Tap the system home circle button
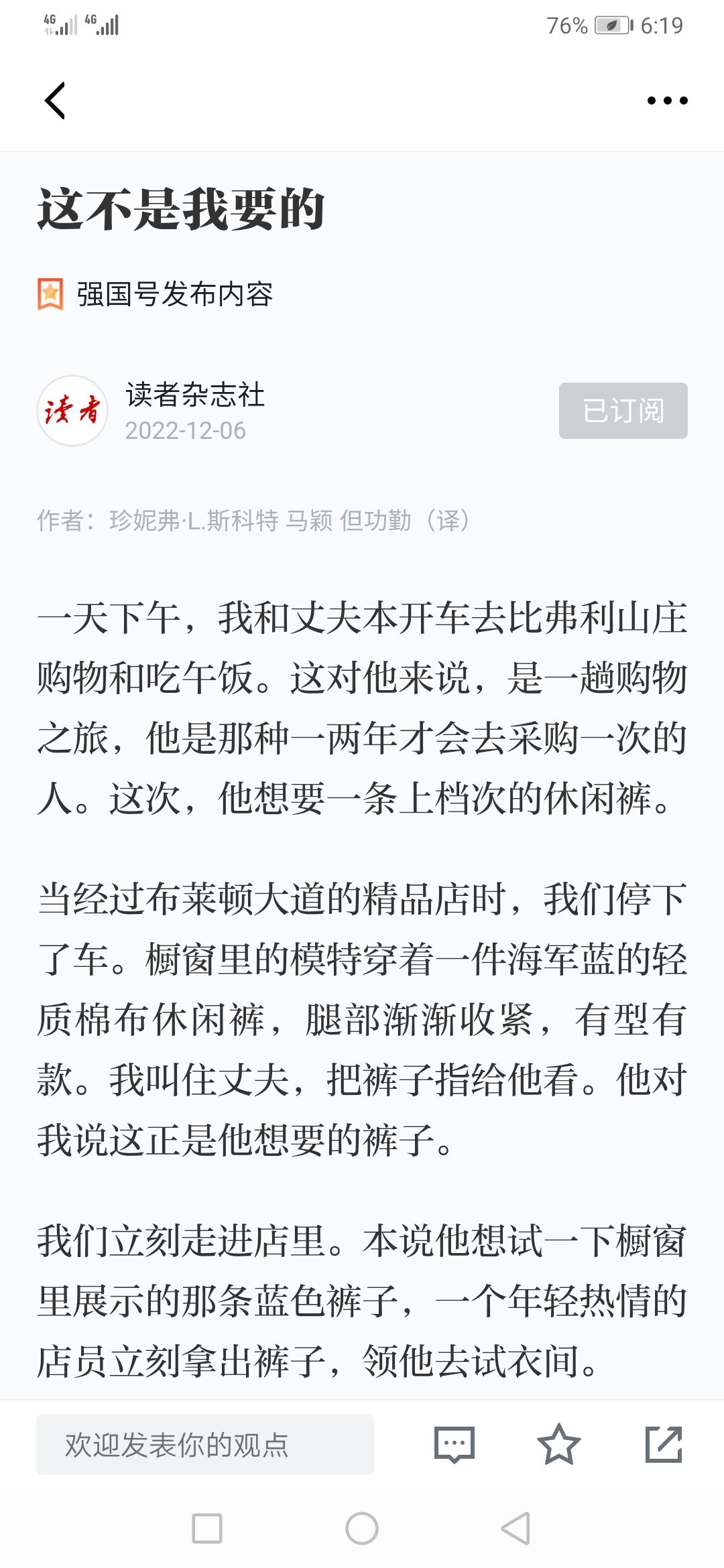This screenshot has height=1568, width=724. click(x=362, y=1528)
